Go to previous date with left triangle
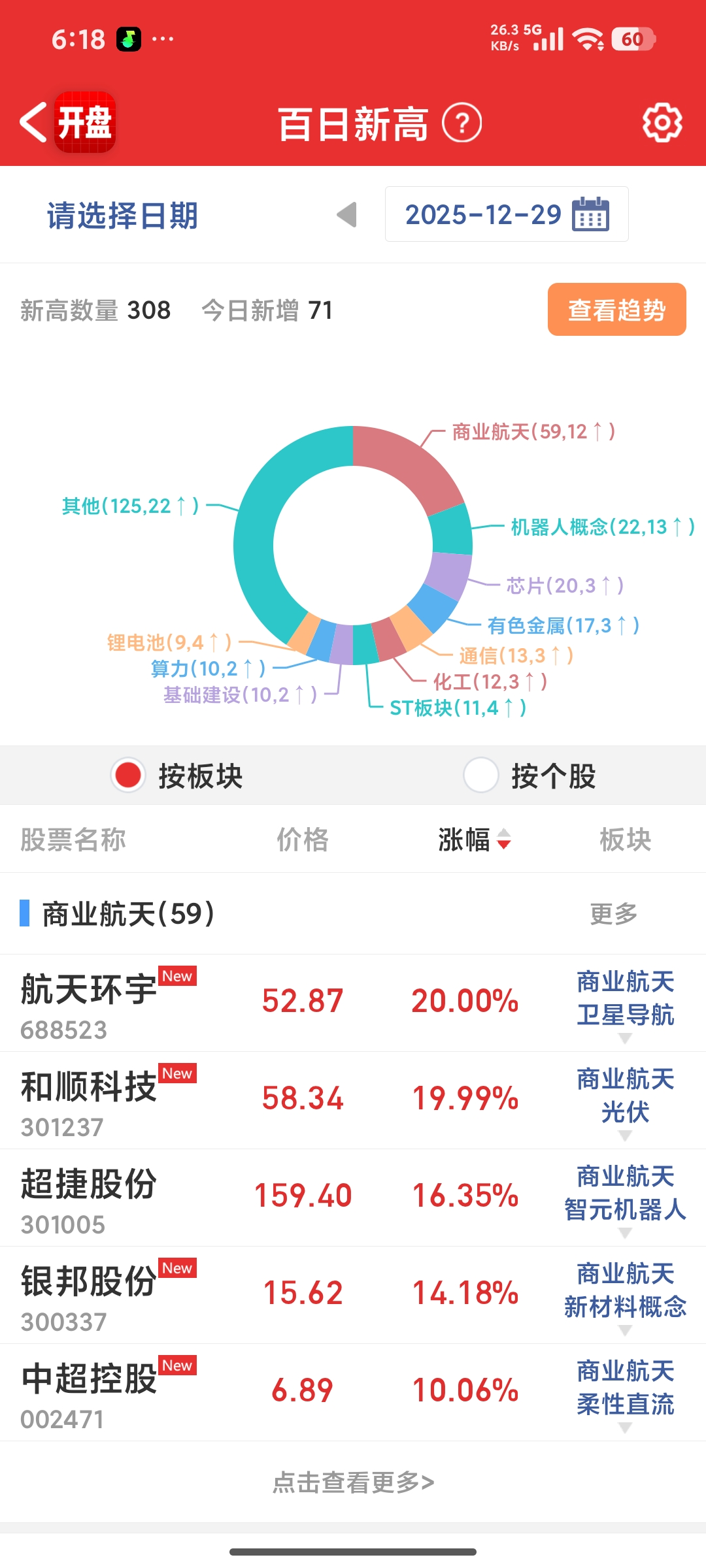Screen dimensions: 706x1568 [347, 214]
